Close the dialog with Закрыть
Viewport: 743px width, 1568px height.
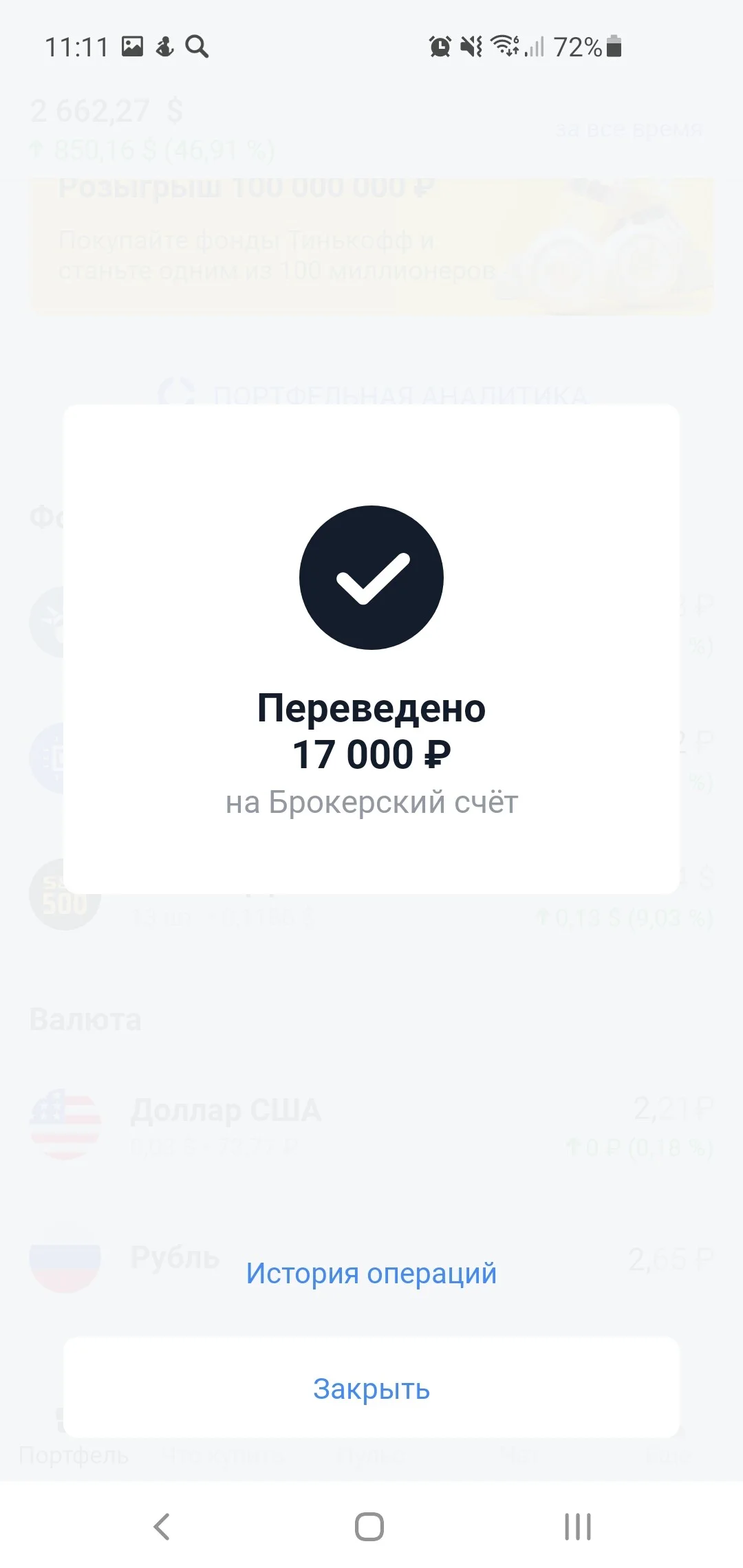371,1388
